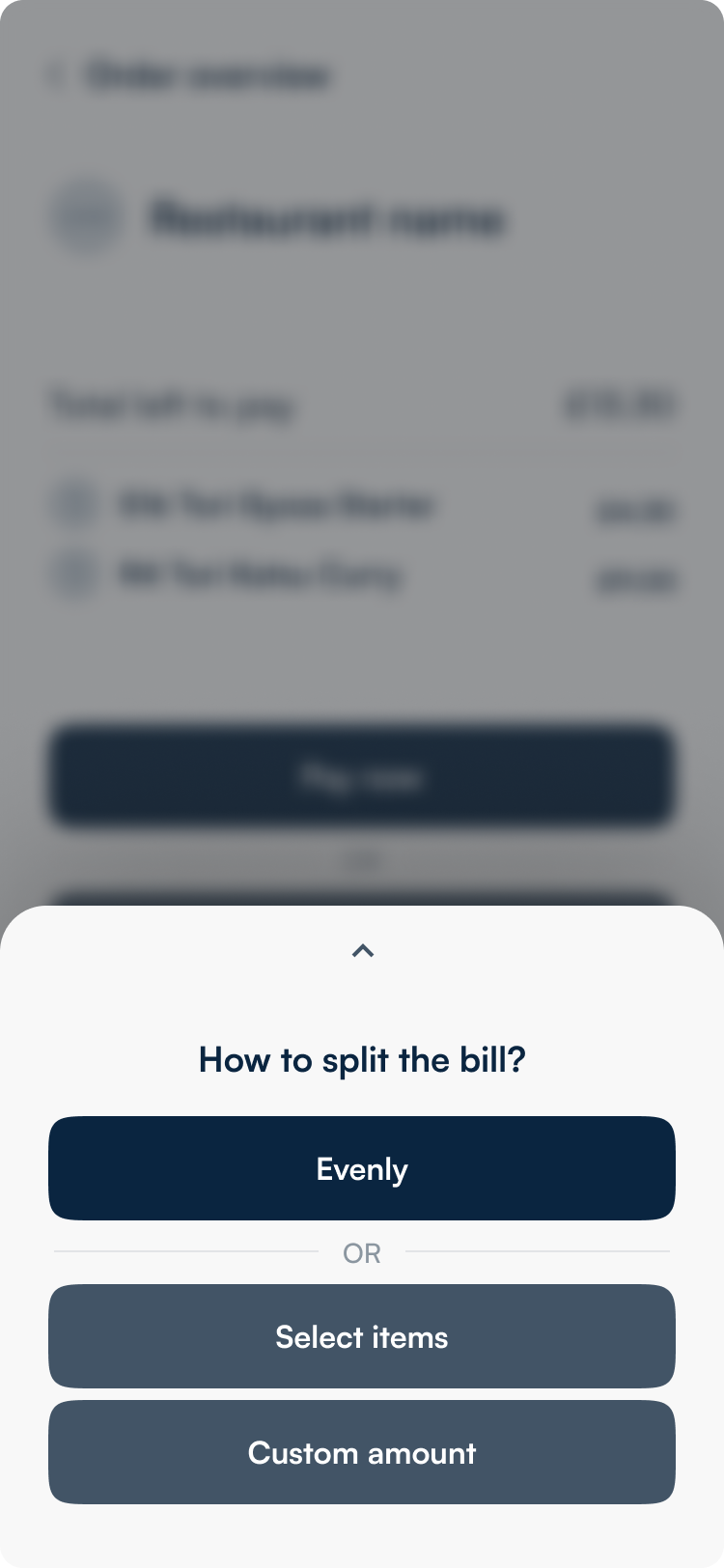Split the bill evenly
The height and width of the screenshot is (1568, 724).
coord(362,1168)
